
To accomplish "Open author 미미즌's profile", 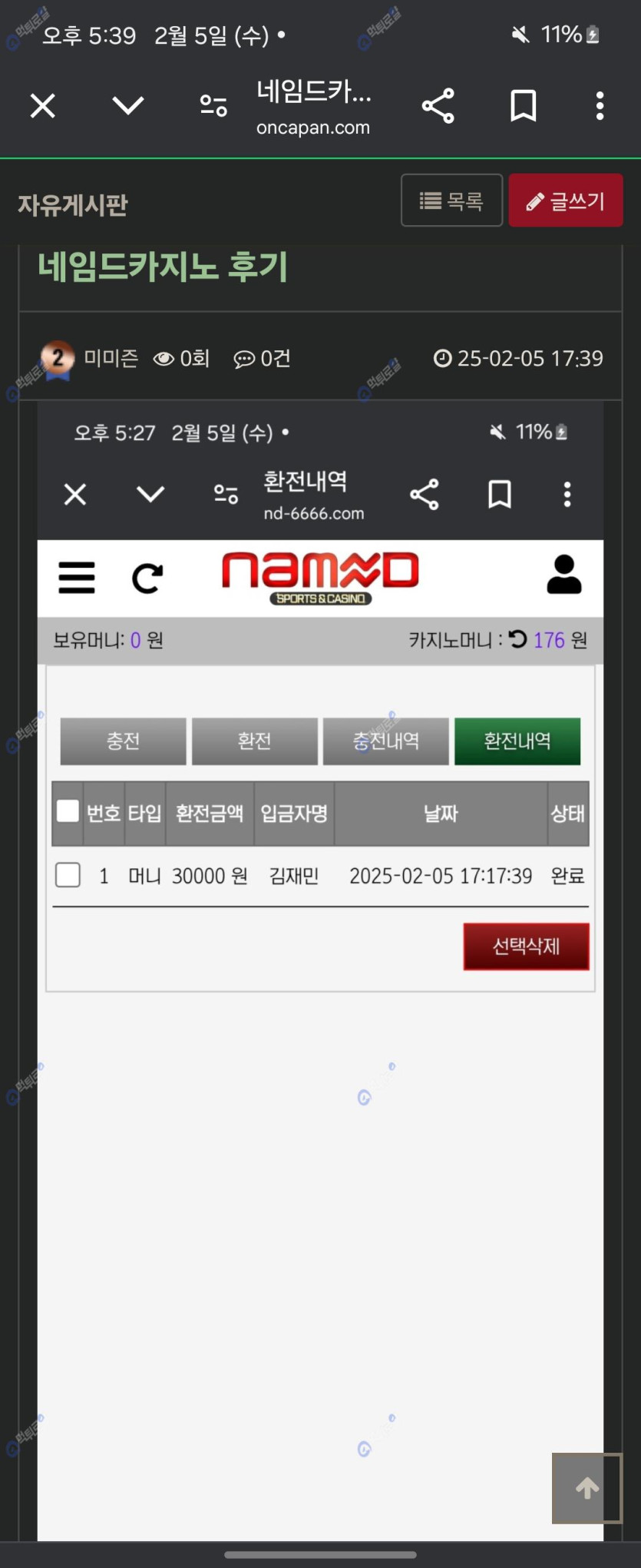I will tap(111, 358).
